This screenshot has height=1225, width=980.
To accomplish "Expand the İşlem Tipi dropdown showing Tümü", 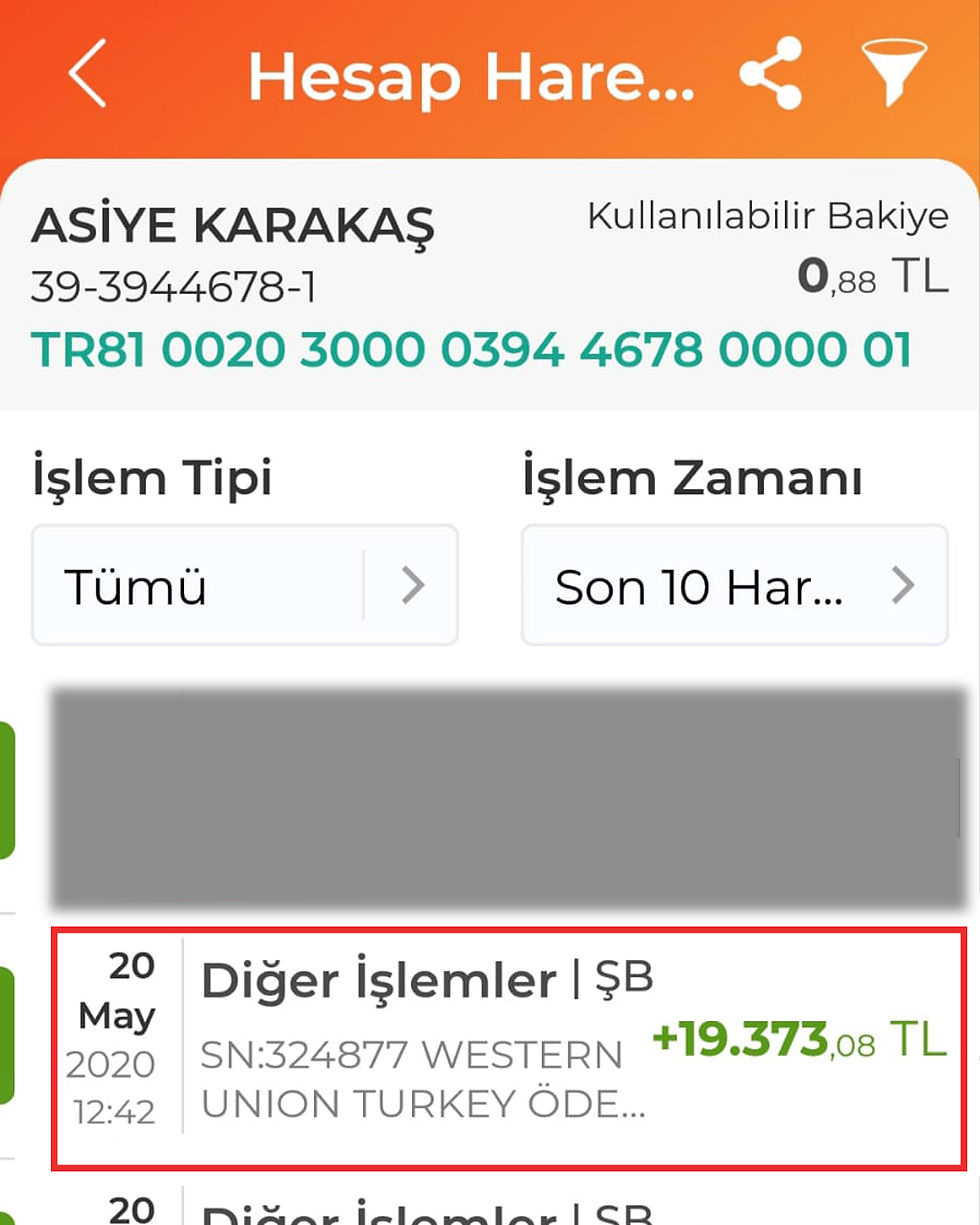I will [245, 586].
